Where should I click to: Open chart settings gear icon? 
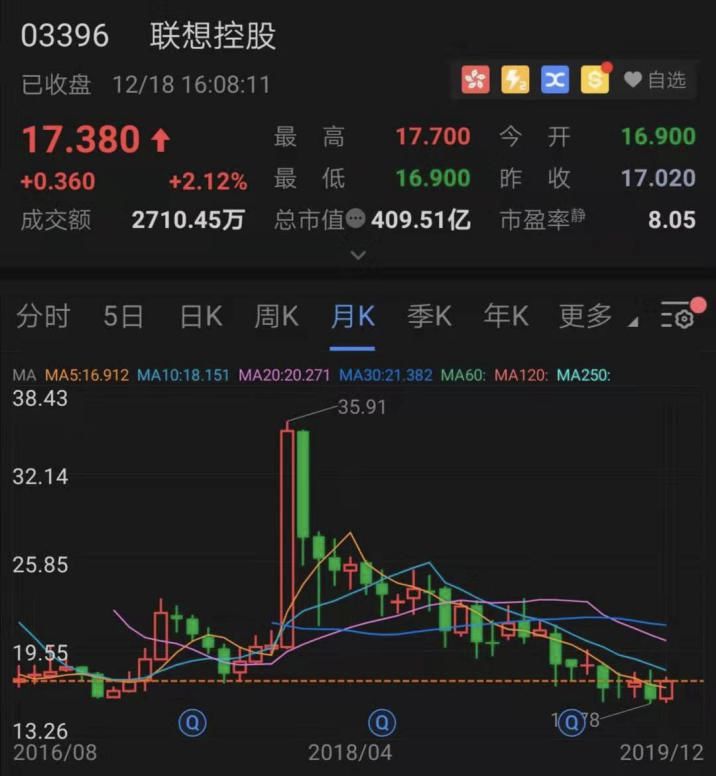(679, 318)
